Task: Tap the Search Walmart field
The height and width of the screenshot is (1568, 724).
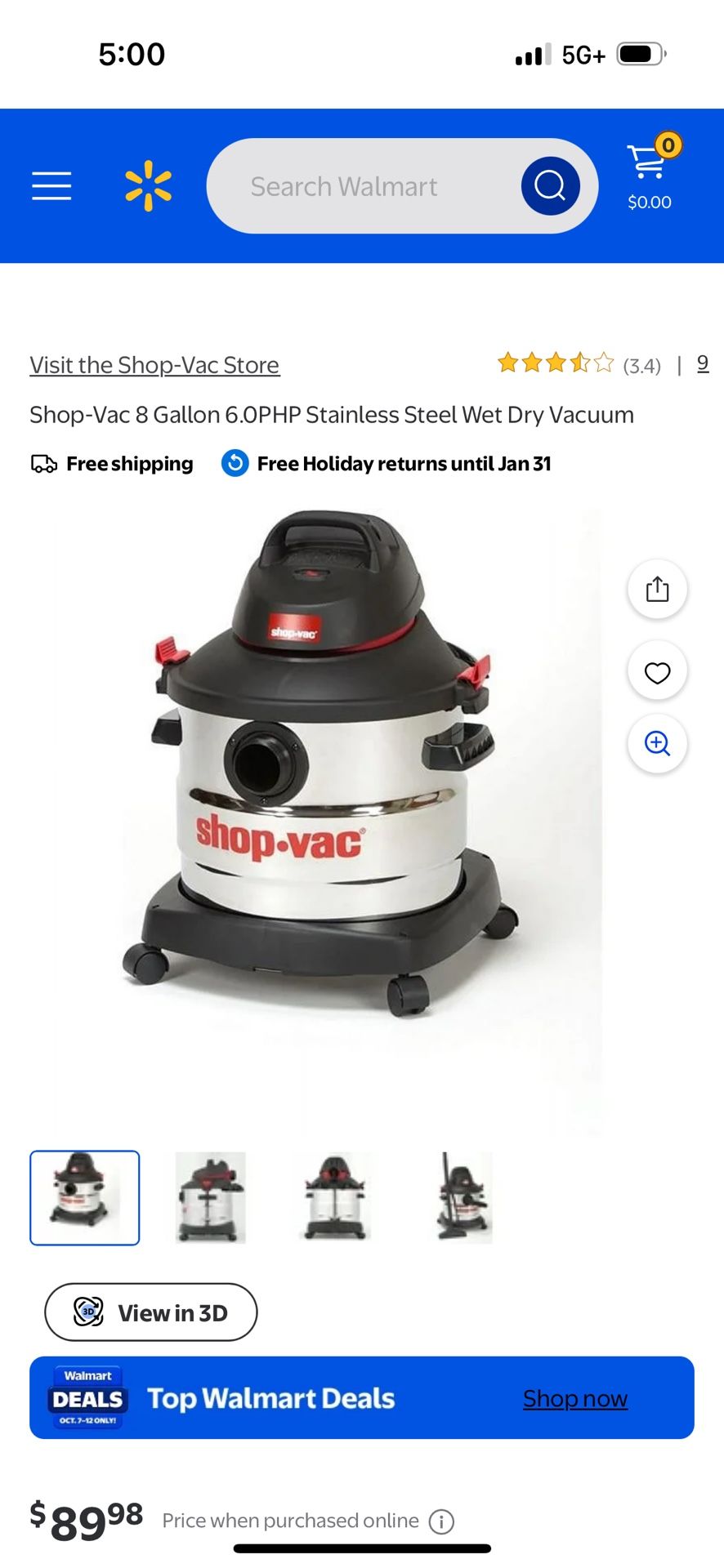Action: coord(360,186)
